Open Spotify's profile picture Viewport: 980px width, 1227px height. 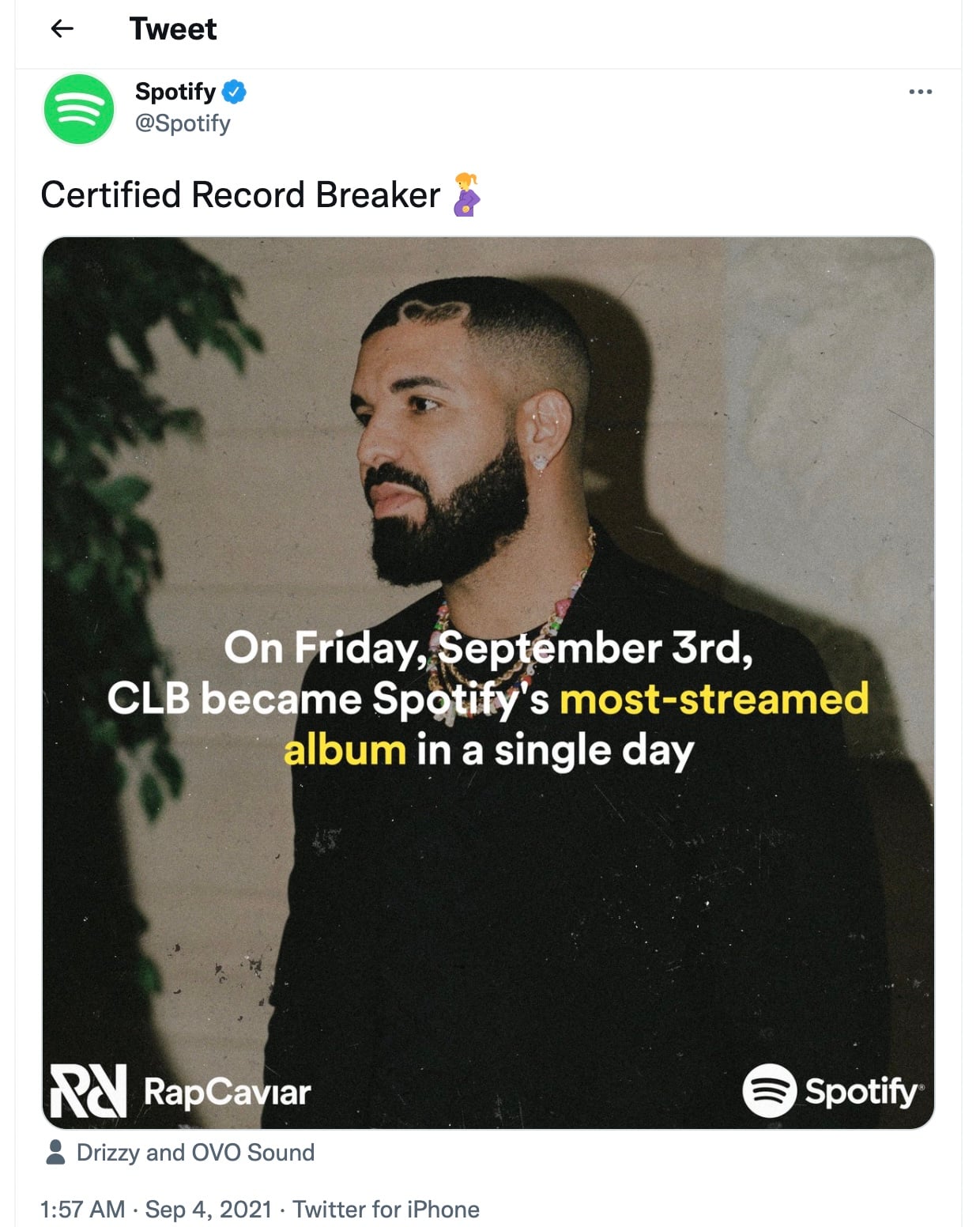pos(79,109)
